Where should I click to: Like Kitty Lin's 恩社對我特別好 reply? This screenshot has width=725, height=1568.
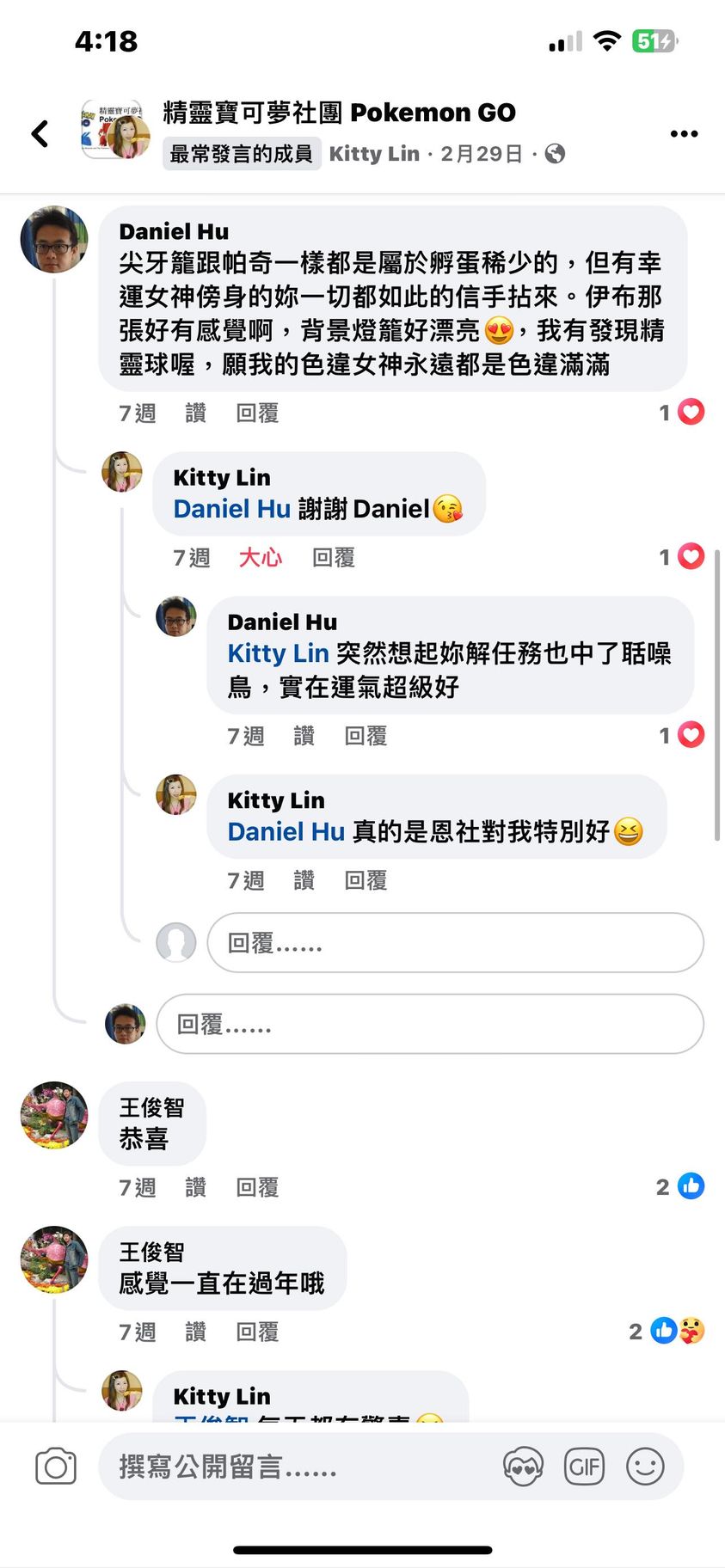point(304,880)
